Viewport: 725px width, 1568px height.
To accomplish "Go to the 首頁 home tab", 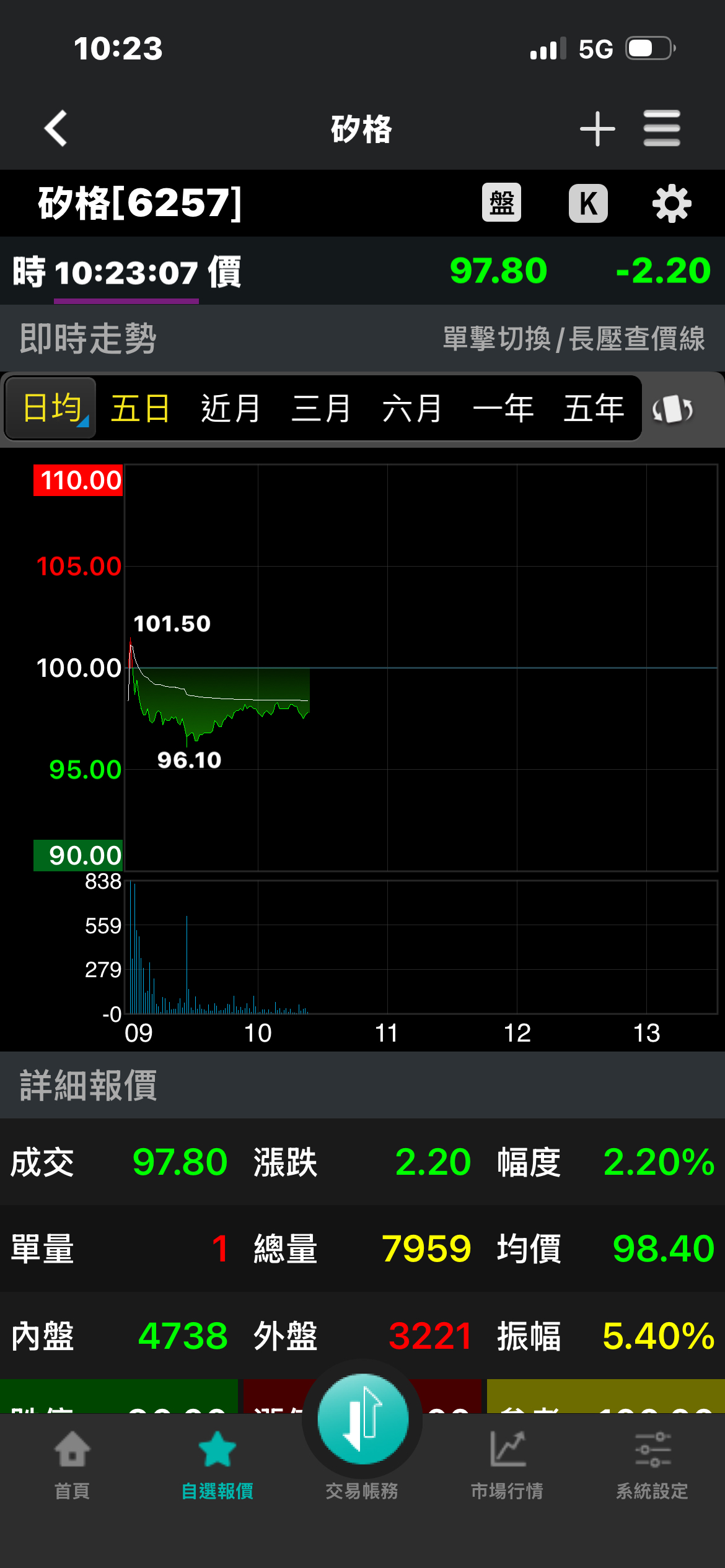I will click(72, 1464).
